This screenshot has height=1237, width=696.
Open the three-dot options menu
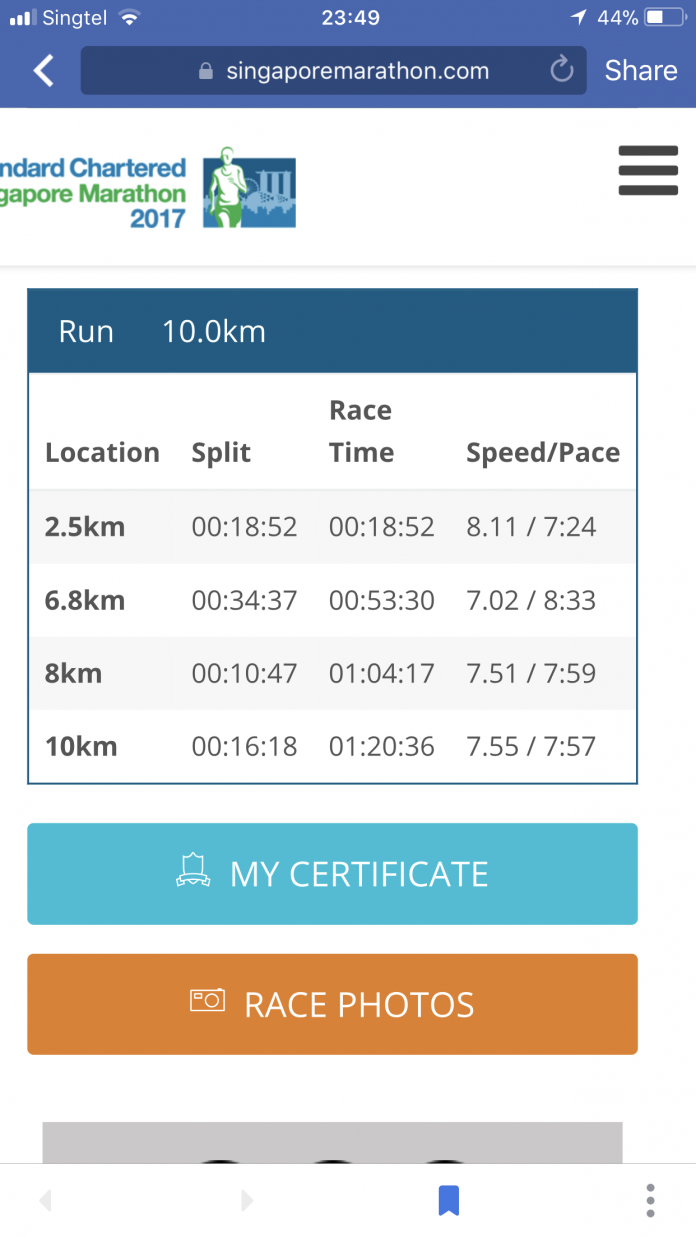tap(650, 1200)
